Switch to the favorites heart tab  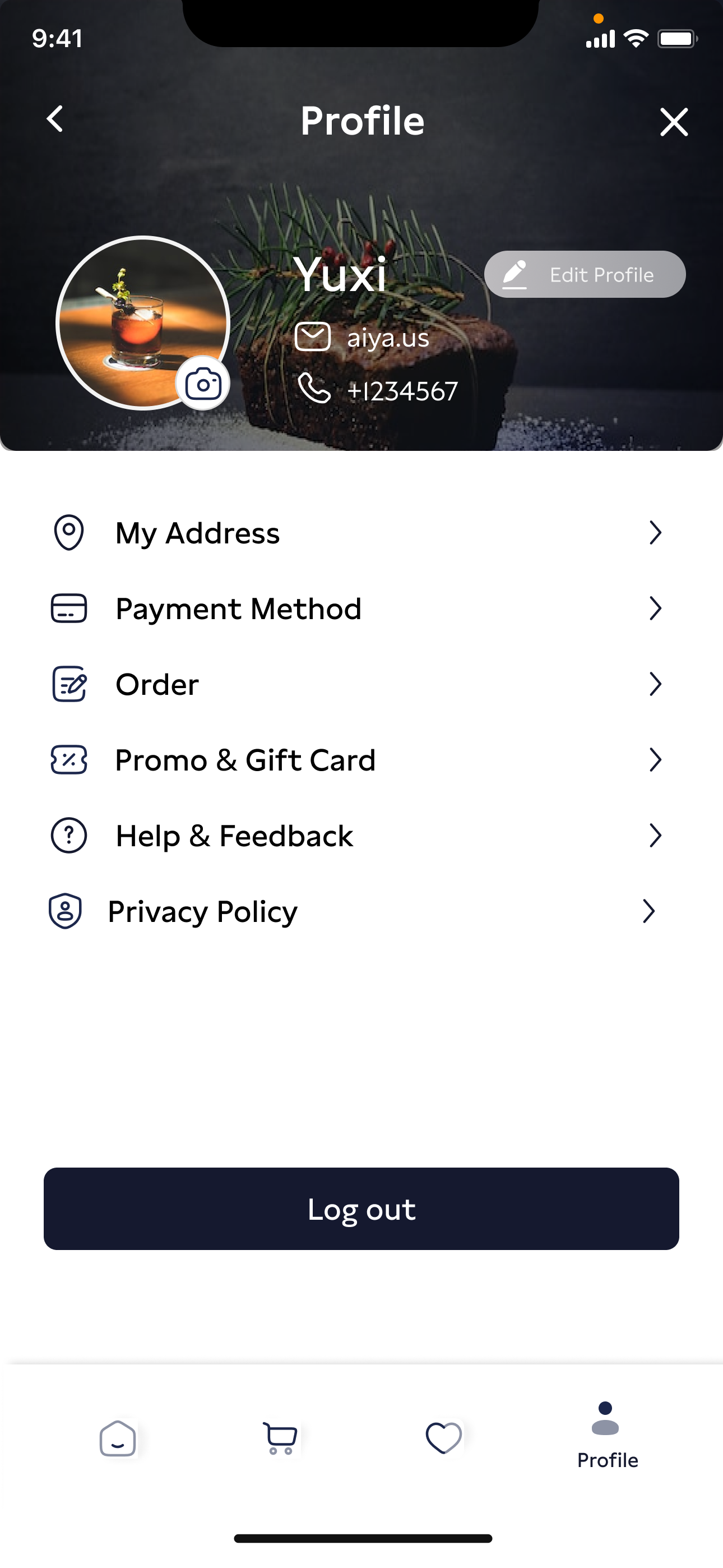pos(444,1438)
